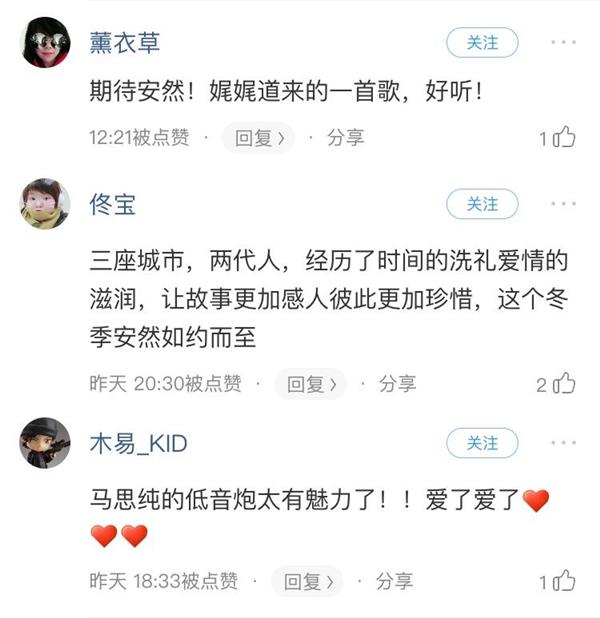Follow user 薰衣草
This screenshot has width=600, height=618.
[482, 43]
